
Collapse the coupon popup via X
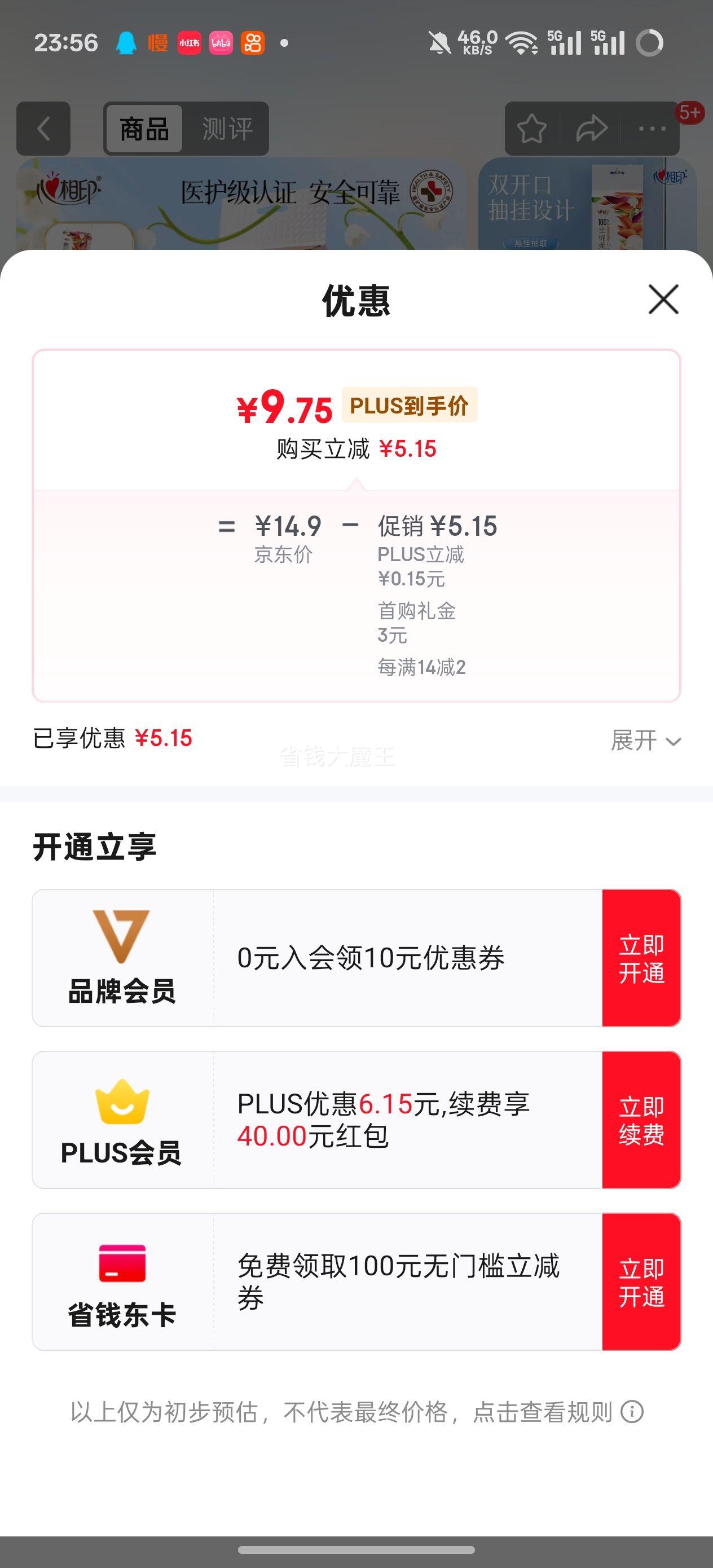(663, 299)
